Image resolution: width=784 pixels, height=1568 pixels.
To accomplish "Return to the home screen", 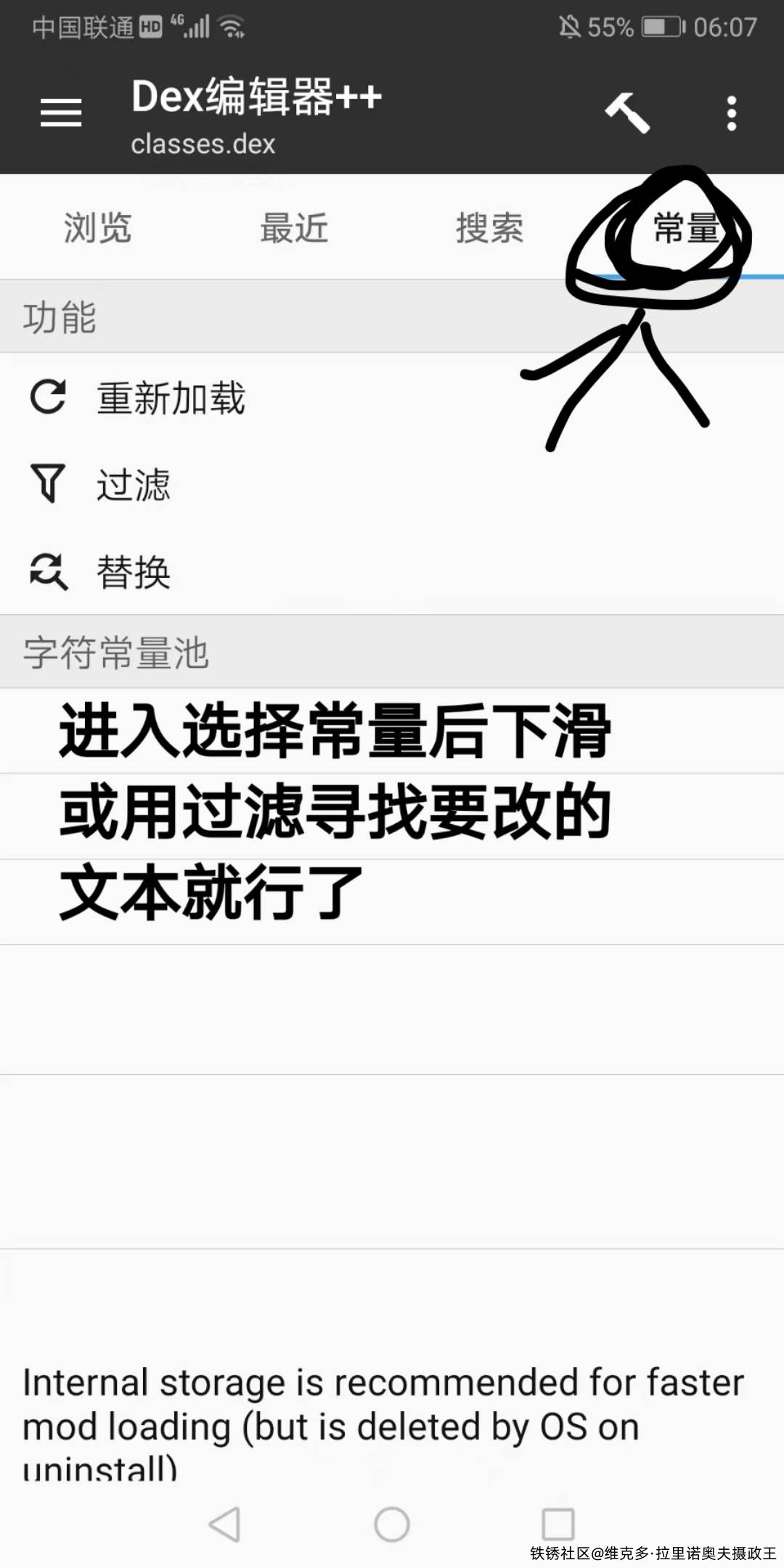I will (392, 1524).
